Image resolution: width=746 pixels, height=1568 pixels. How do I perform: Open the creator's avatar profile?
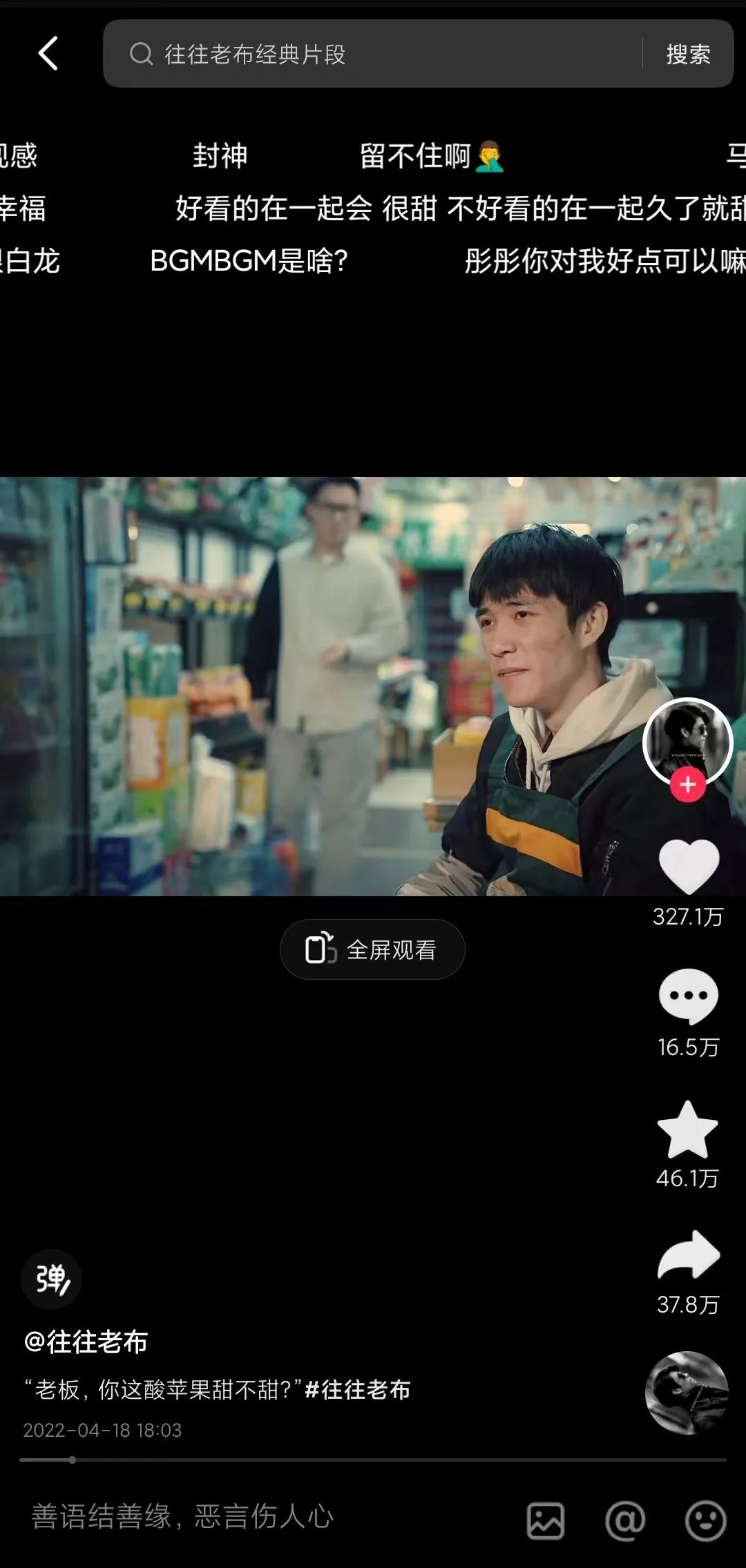click(687, 742)
